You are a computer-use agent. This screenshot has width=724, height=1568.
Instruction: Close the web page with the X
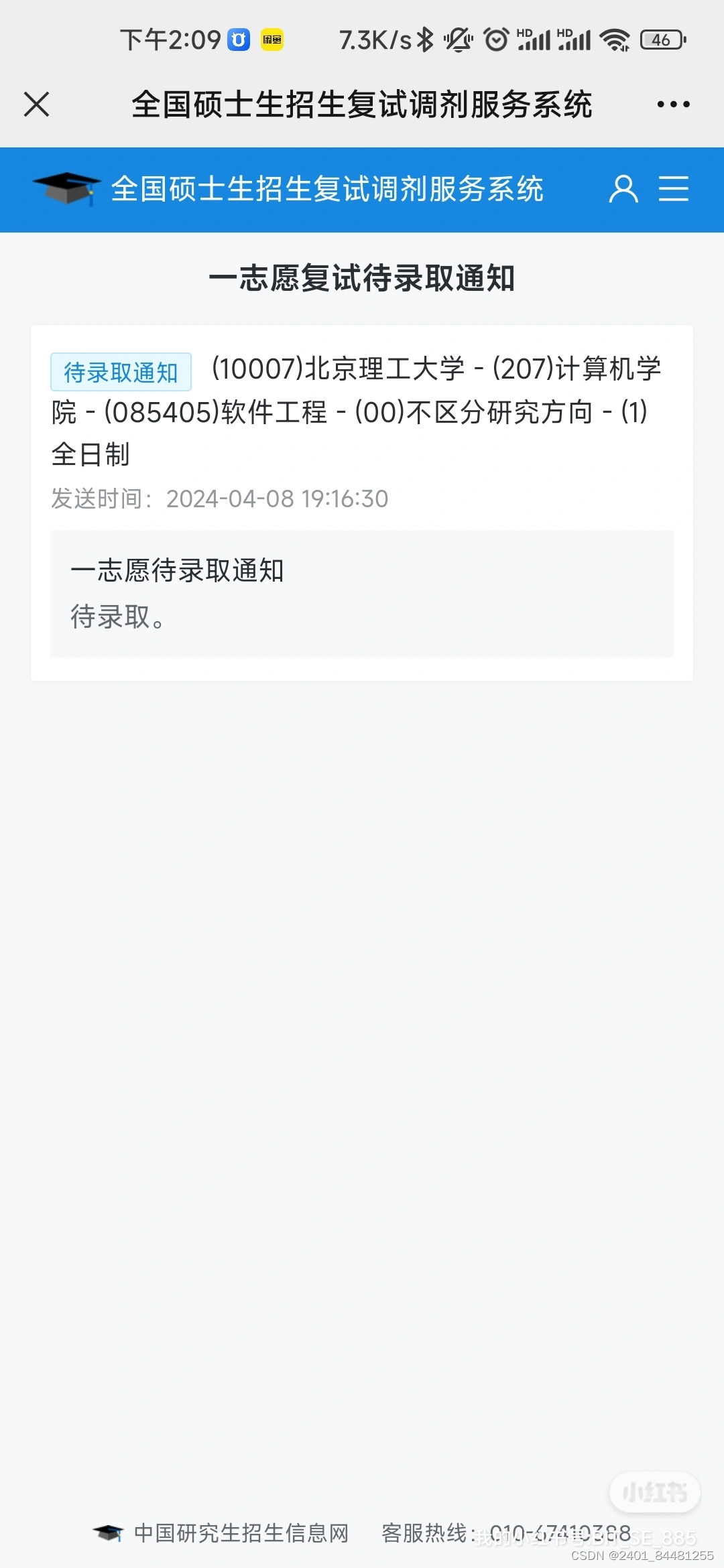tap(36, 105)
